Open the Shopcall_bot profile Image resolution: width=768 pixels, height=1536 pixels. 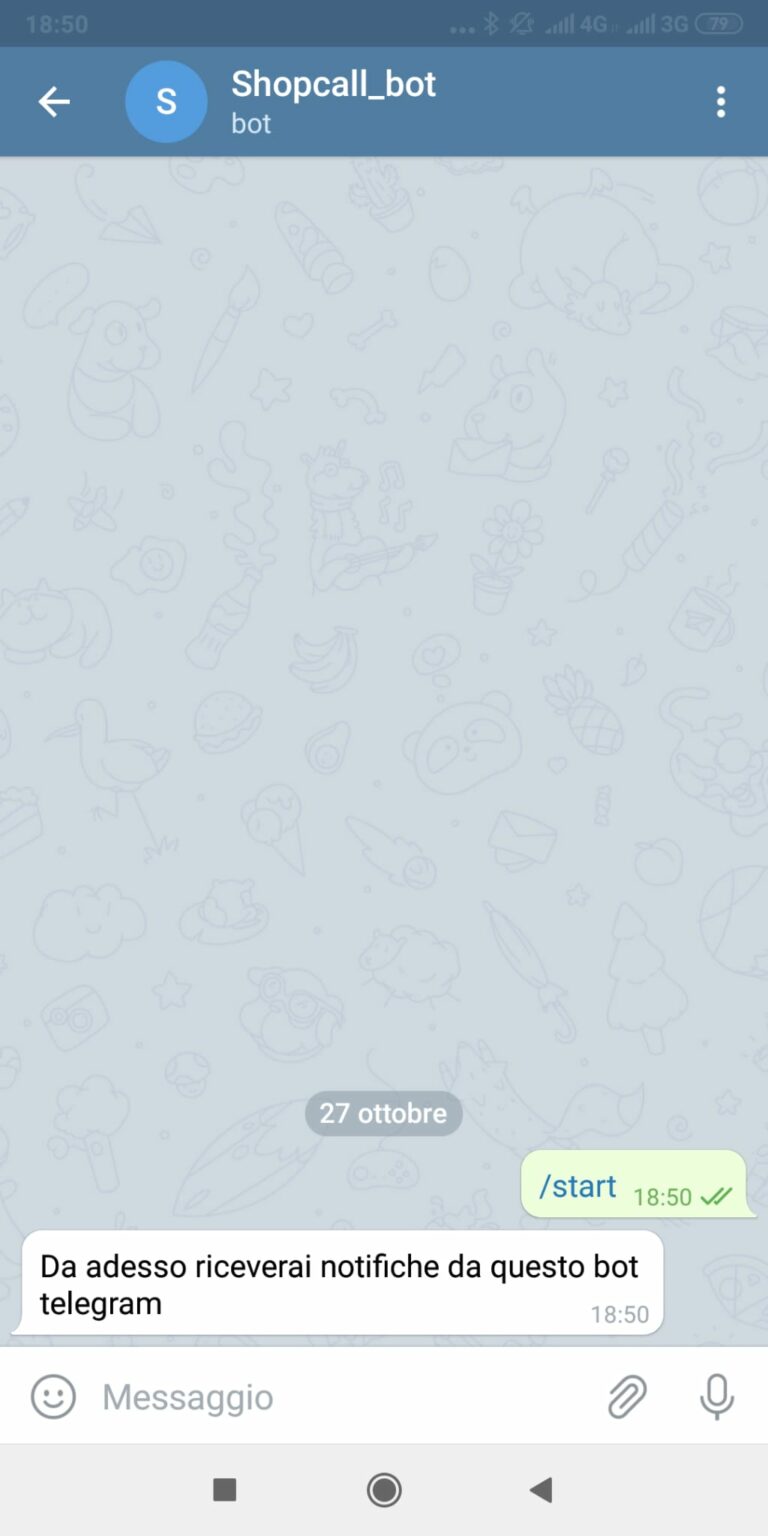coord(333,101)
